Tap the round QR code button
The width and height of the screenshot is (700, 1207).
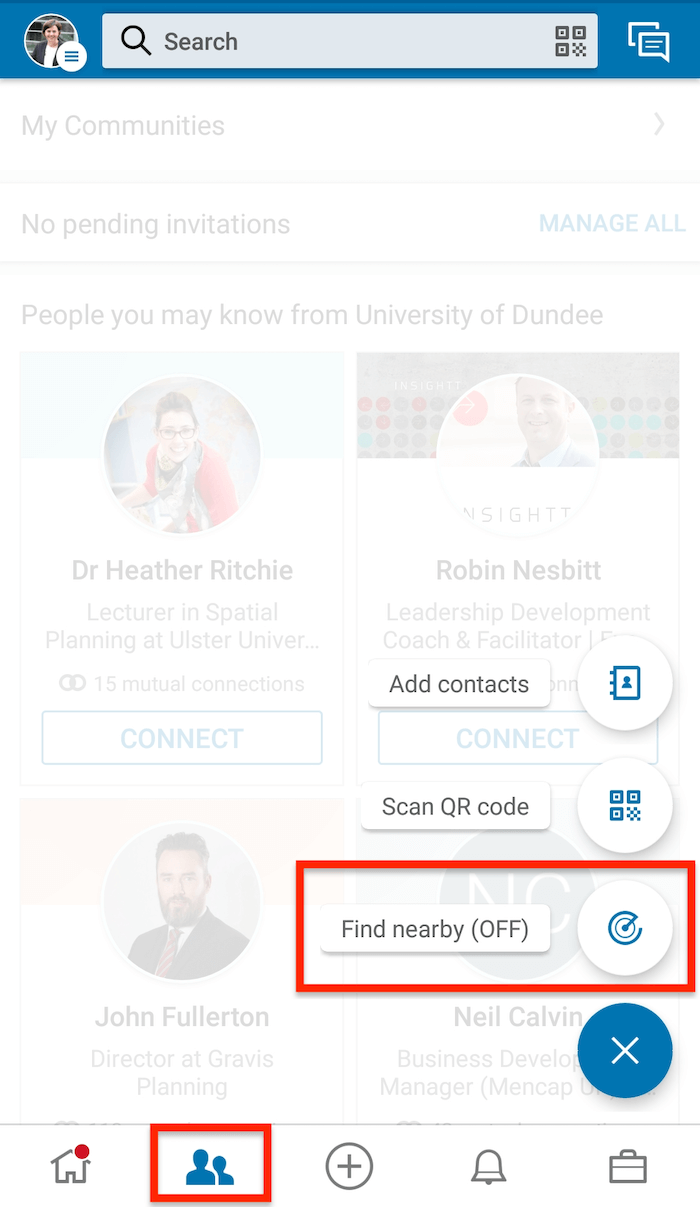tap(625, 806)
